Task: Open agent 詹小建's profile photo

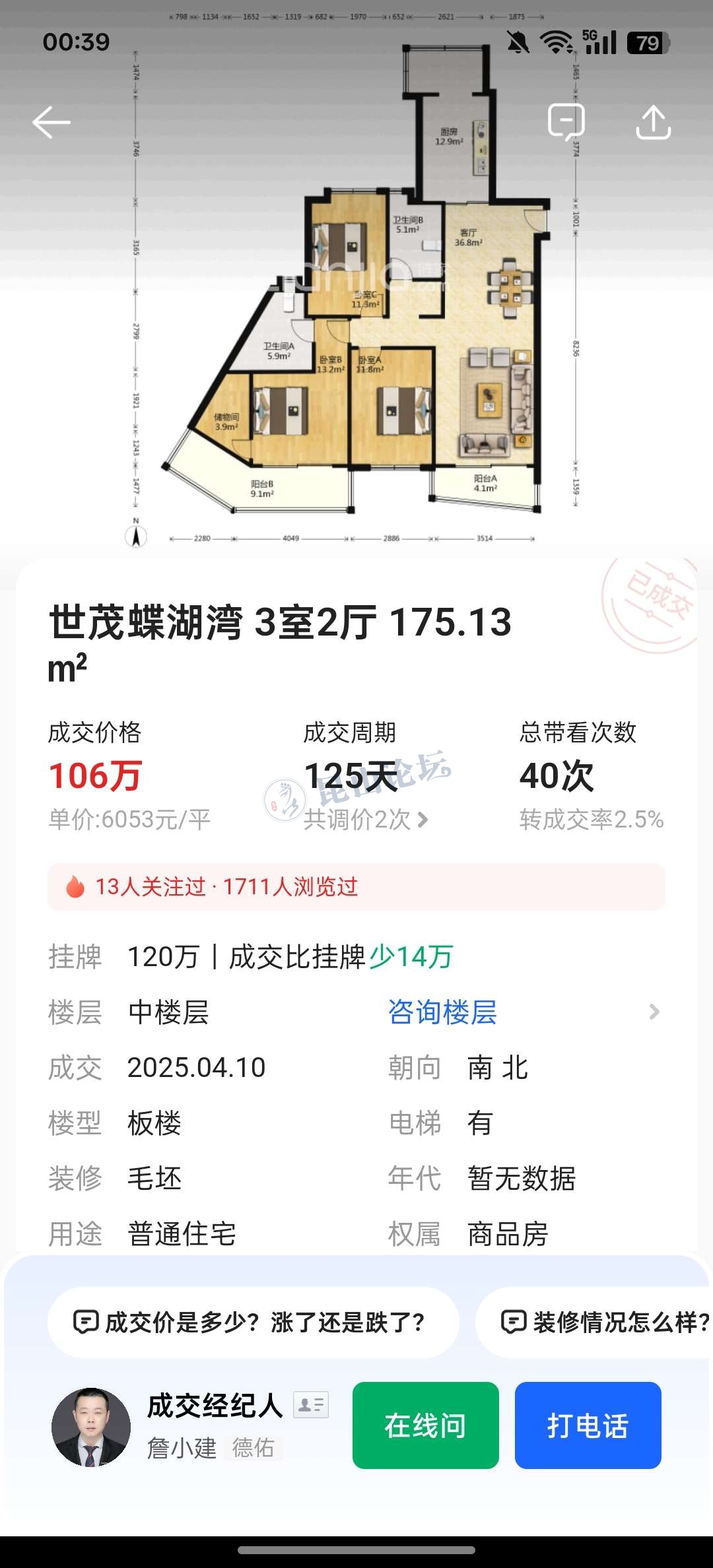Action: 91,1427
